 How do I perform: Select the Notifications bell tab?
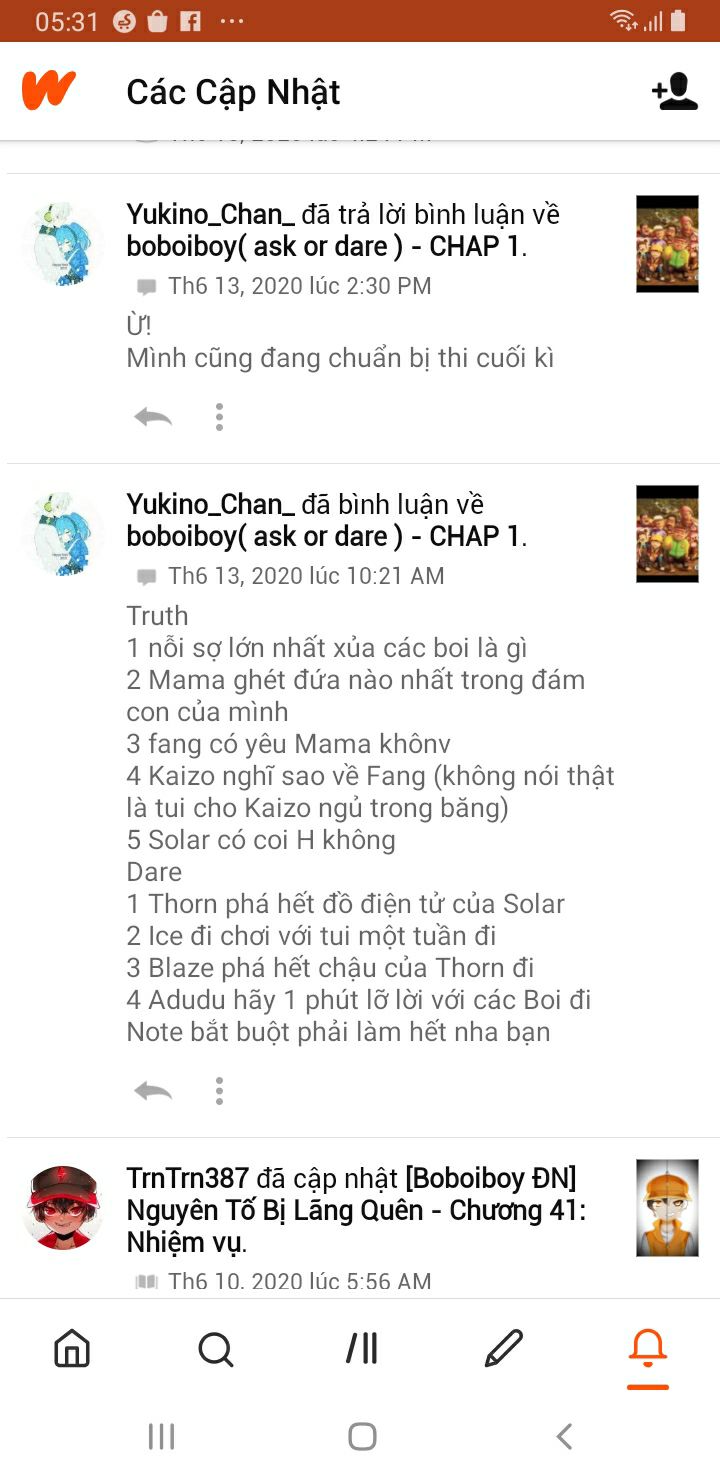648,1349
